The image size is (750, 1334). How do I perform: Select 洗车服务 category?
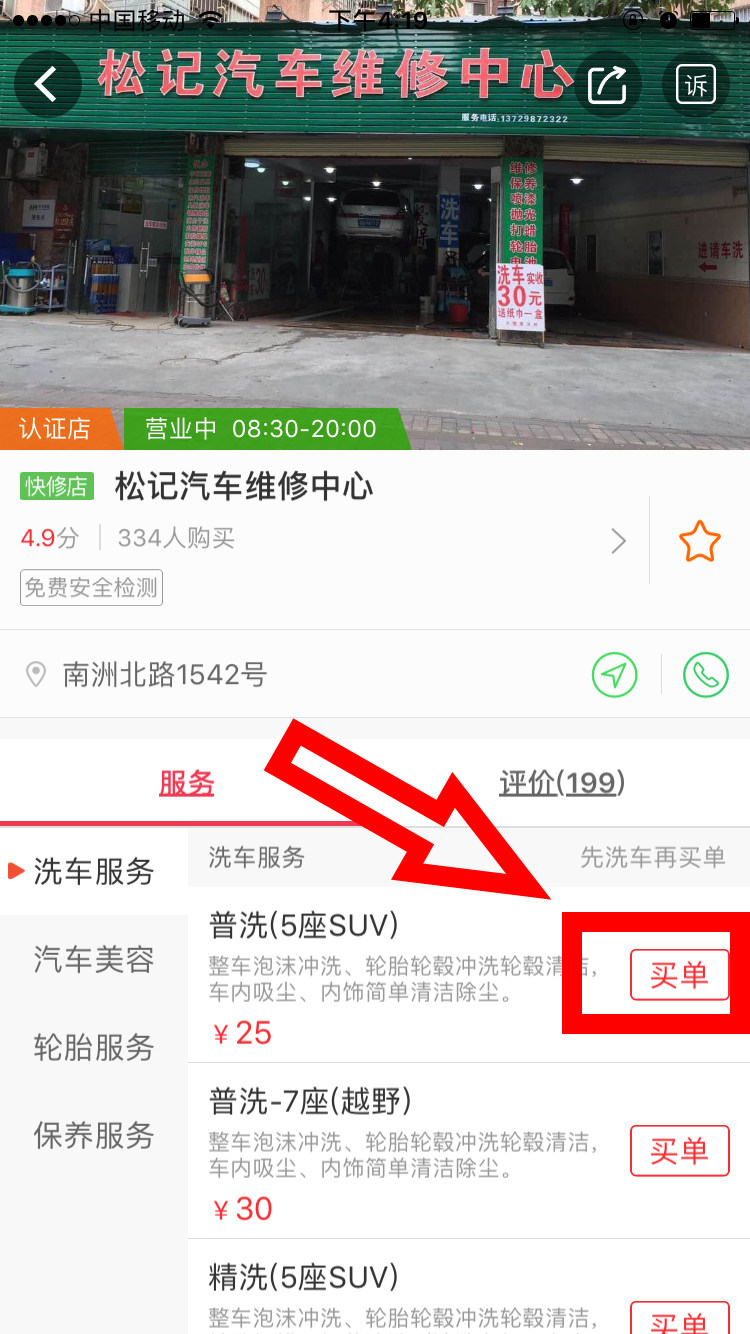click(94, 871)
